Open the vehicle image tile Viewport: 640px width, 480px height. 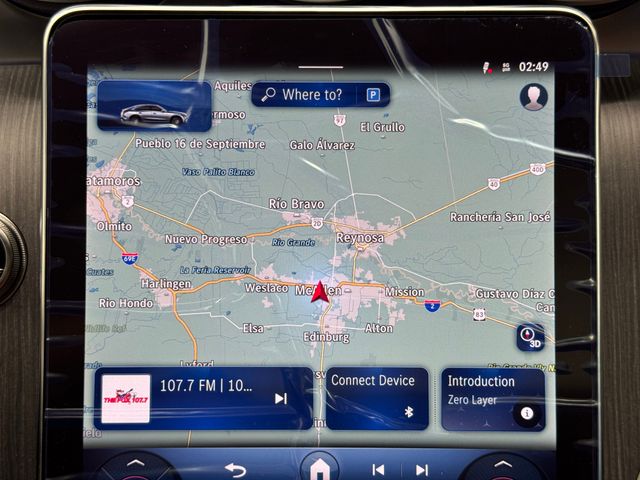click(x=154, y=107)
